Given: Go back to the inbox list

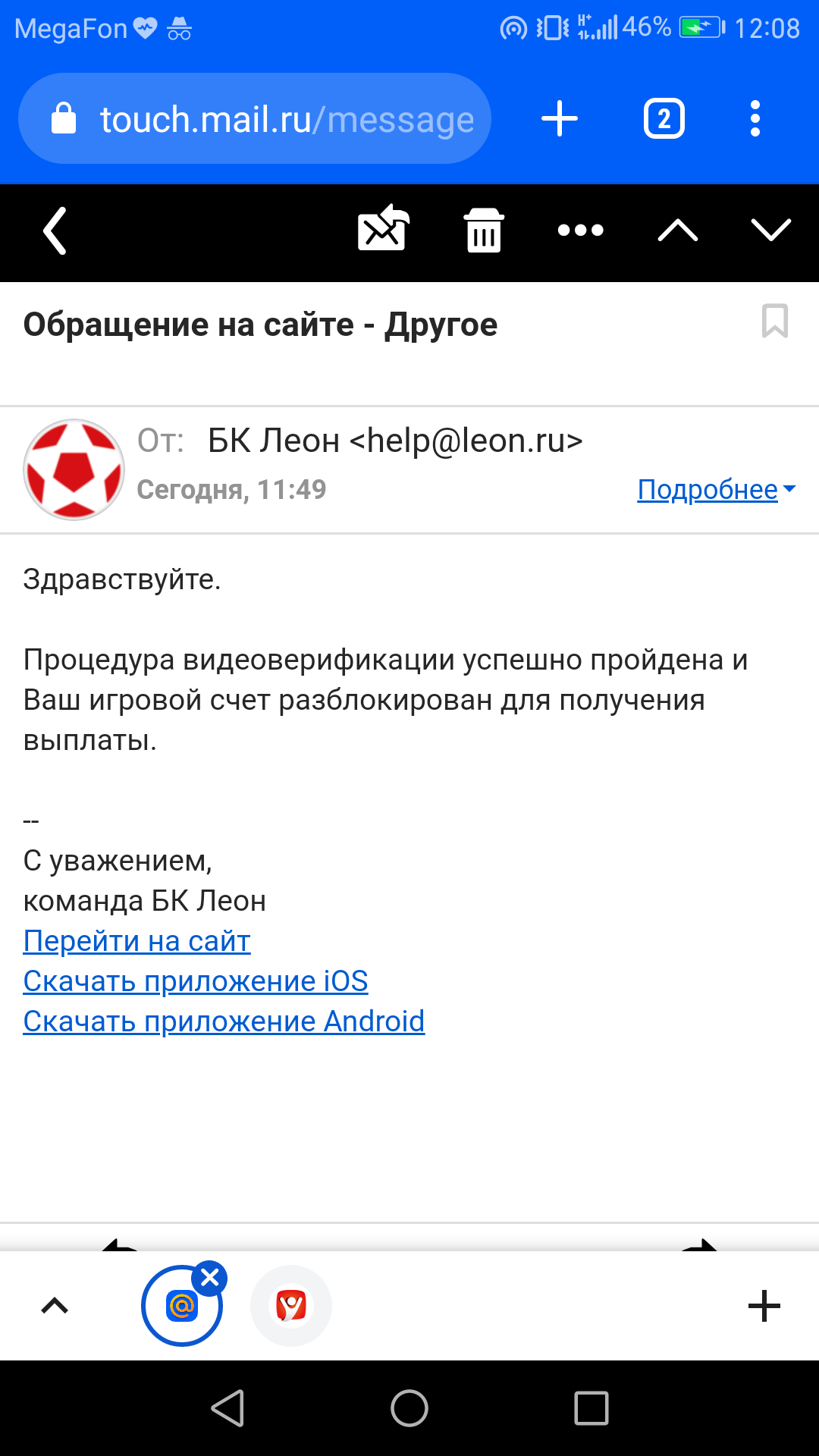Looking at the screenshot, I should 55,231.
